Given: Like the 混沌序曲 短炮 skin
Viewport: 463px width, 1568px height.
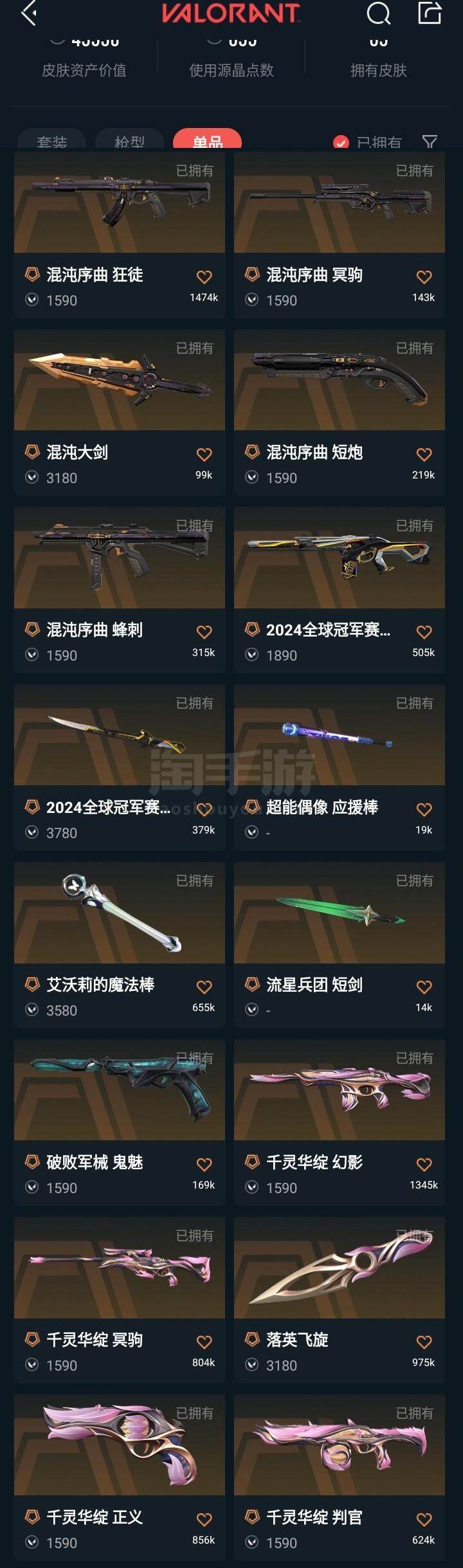Looking at the screenshot, I should [x=424, y=455].
